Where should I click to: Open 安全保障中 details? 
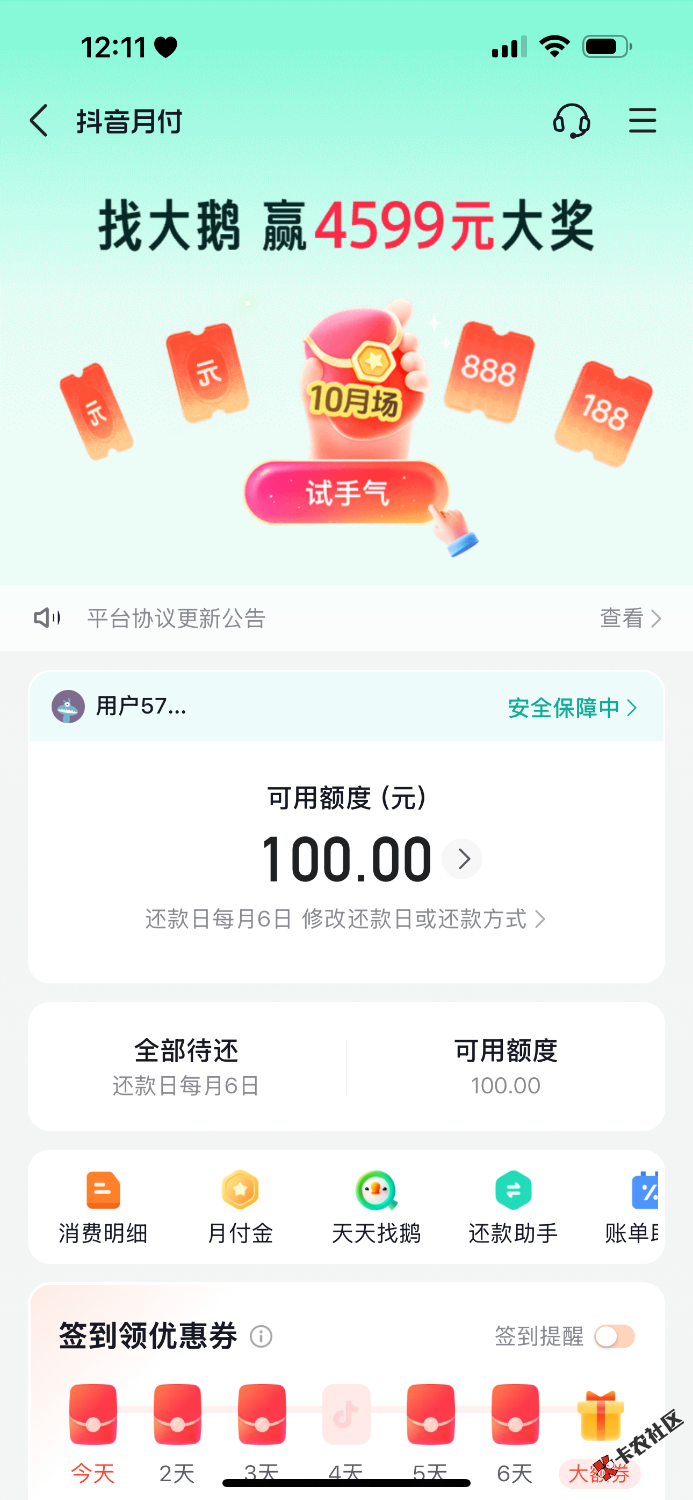[x=572, y=708]
